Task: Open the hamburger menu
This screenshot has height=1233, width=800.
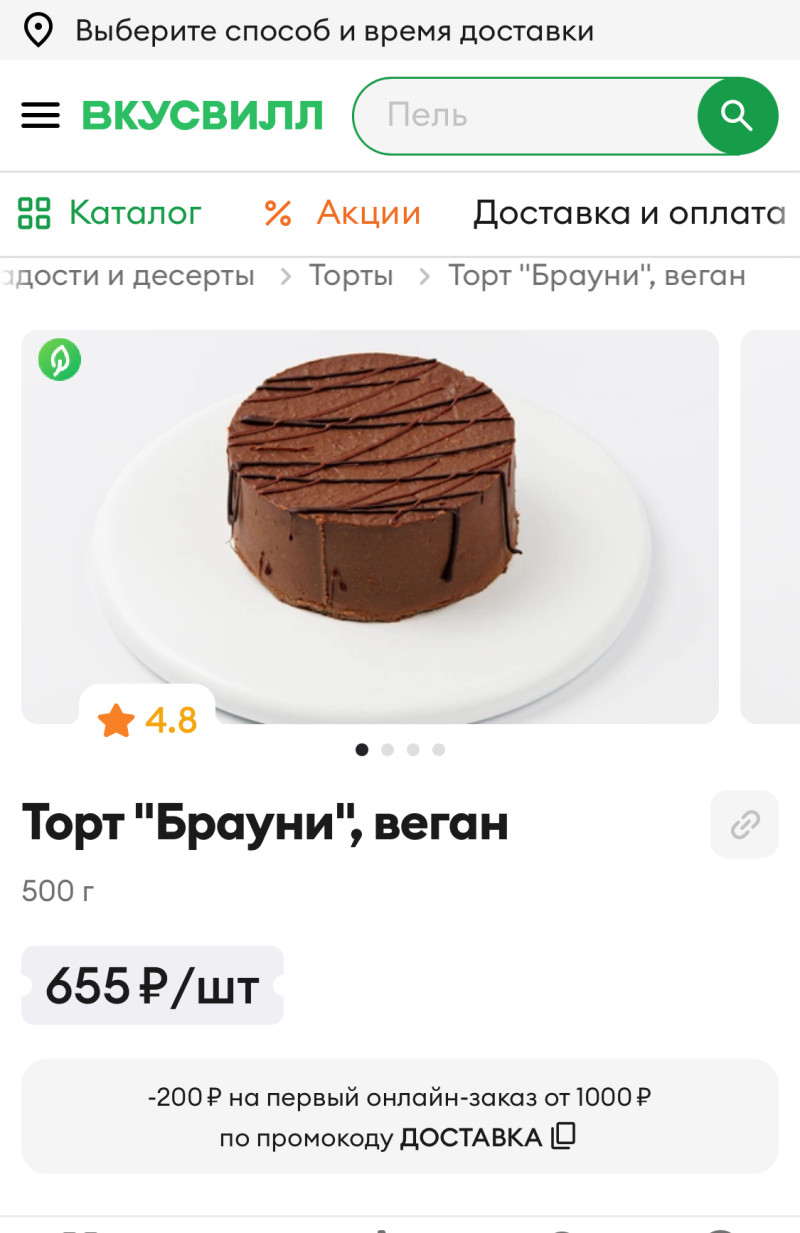Action: pyautogui.click(x=41, y=115)
